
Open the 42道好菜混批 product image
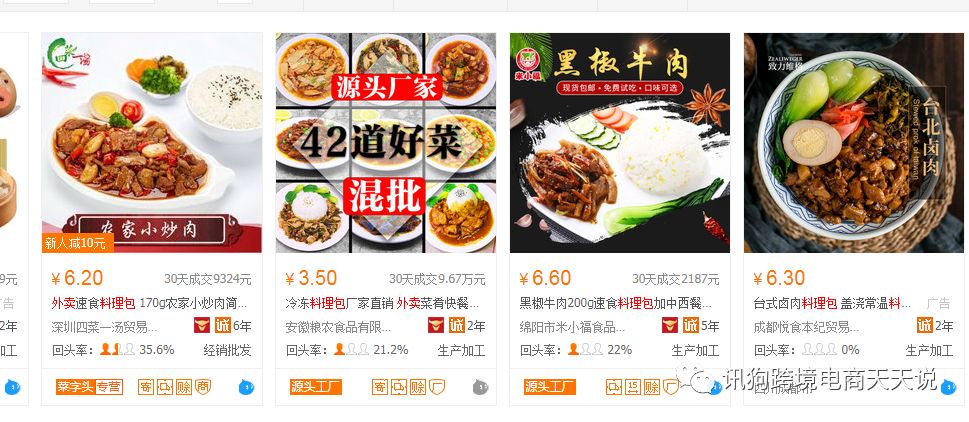click(x=386, y=143)
